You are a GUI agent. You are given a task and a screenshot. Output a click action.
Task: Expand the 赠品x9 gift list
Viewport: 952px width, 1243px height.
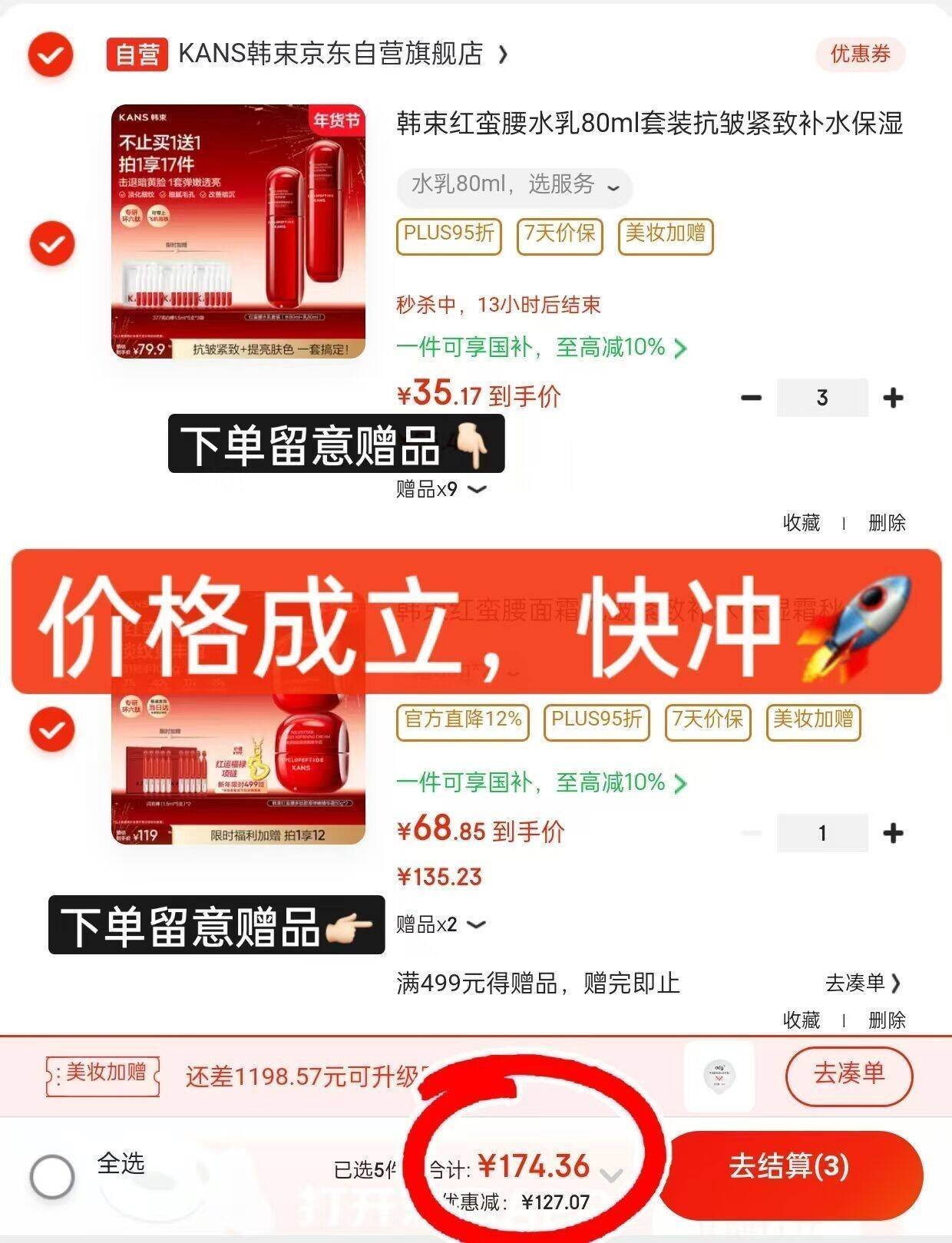click(441, 489)
